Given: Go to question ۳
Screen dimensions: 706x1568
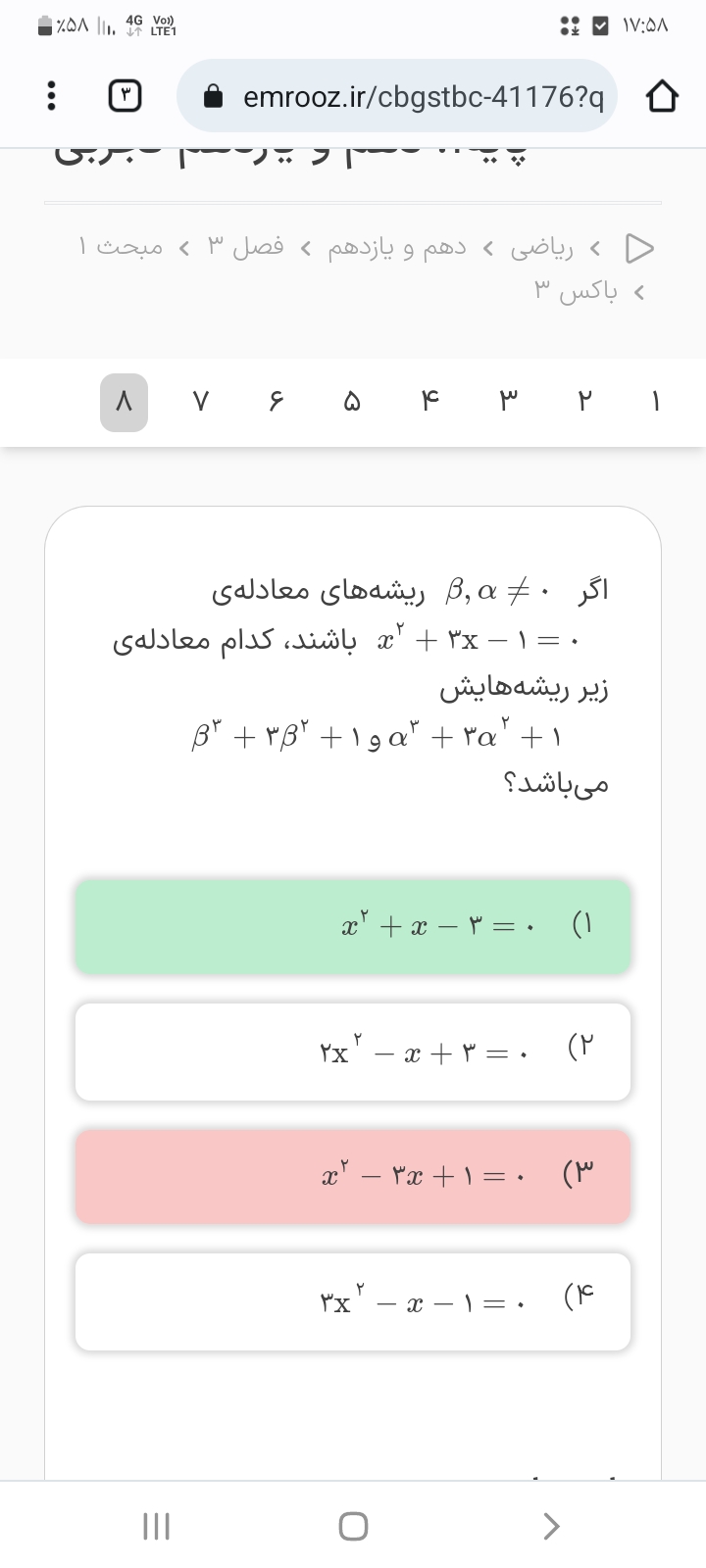Looking at the screenshot, I should 508,402.
